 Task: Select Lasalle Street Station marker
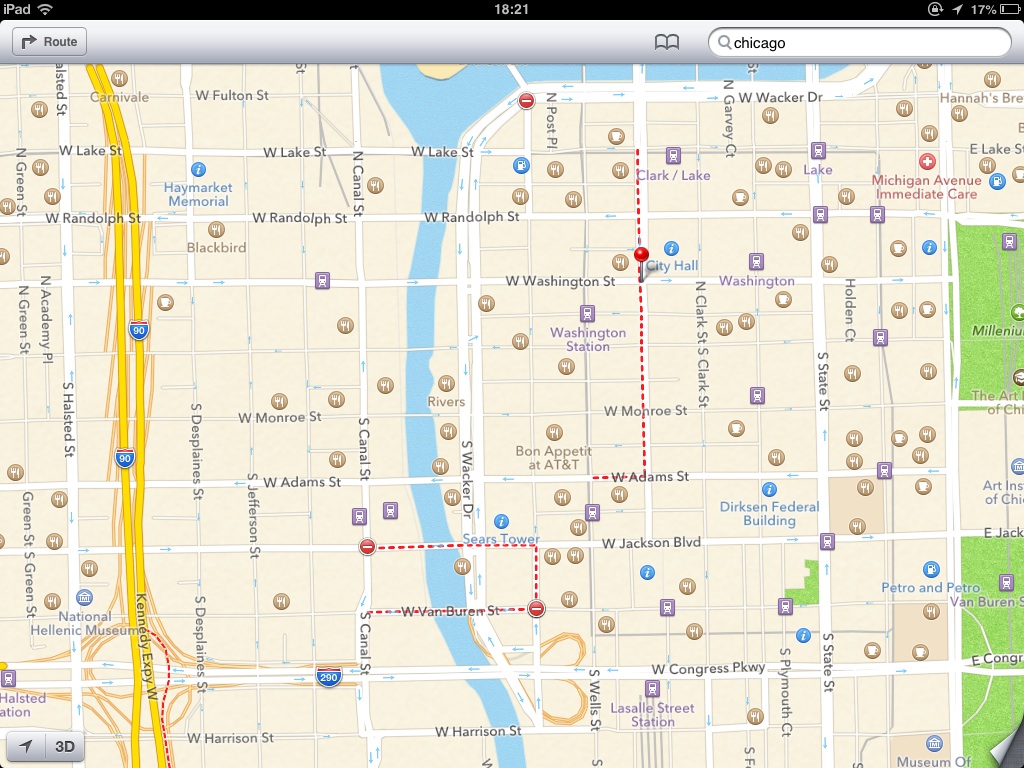(x=653, y=688)
